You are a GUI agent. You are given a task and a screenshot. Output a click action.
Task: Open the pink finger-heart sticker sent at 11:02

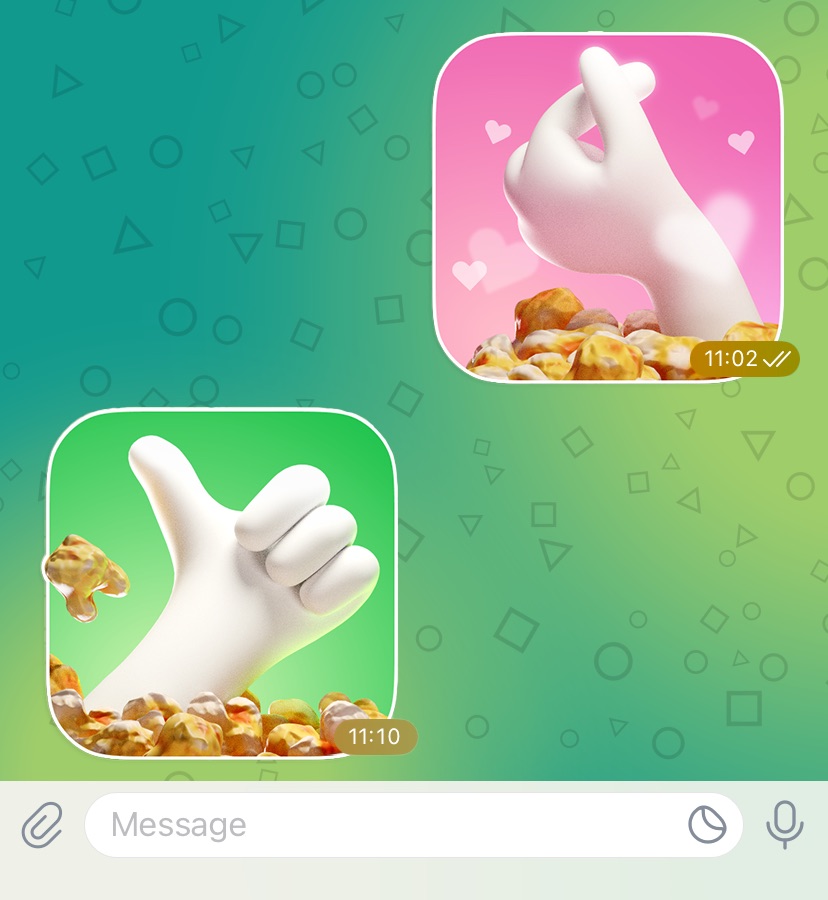(x=608, y=208)
